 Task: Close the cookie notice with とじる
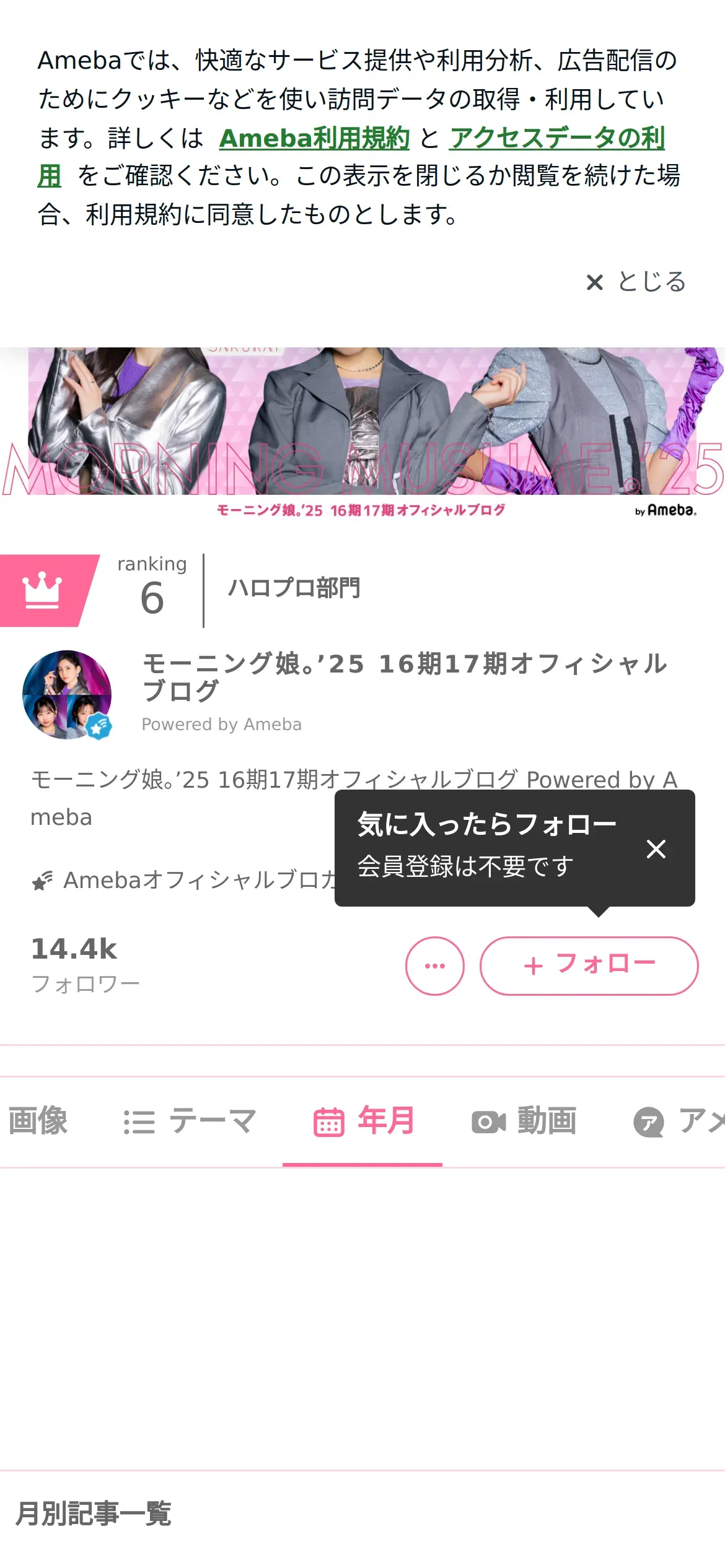[x=636, y=282]
